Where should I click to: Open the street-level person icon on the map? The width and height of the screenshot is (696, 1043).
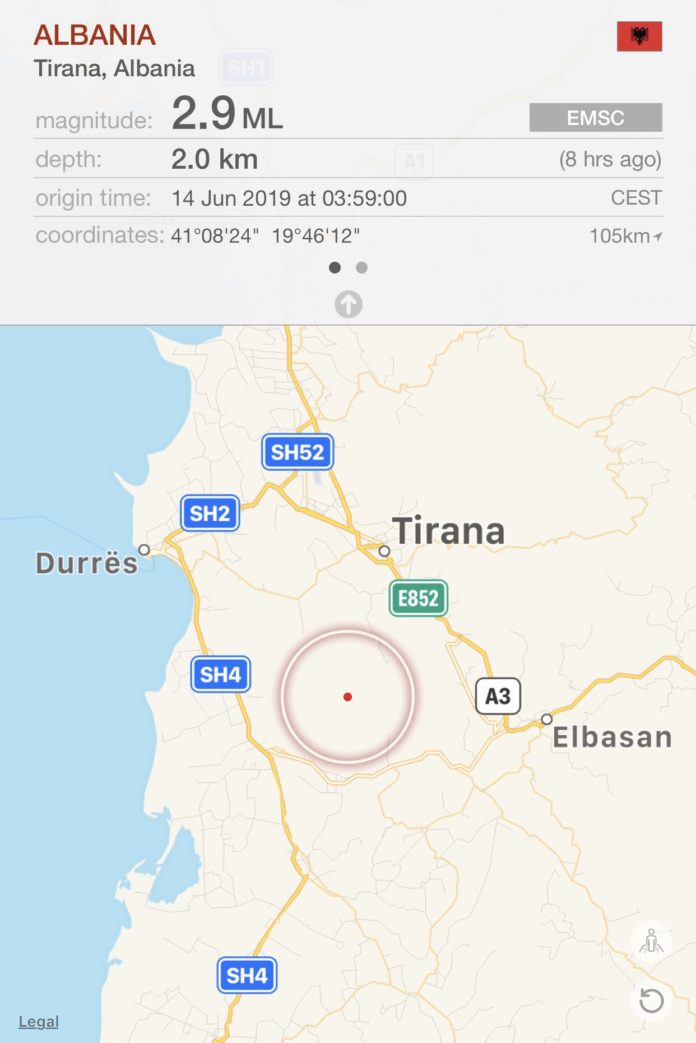click(x=652, y=941)
